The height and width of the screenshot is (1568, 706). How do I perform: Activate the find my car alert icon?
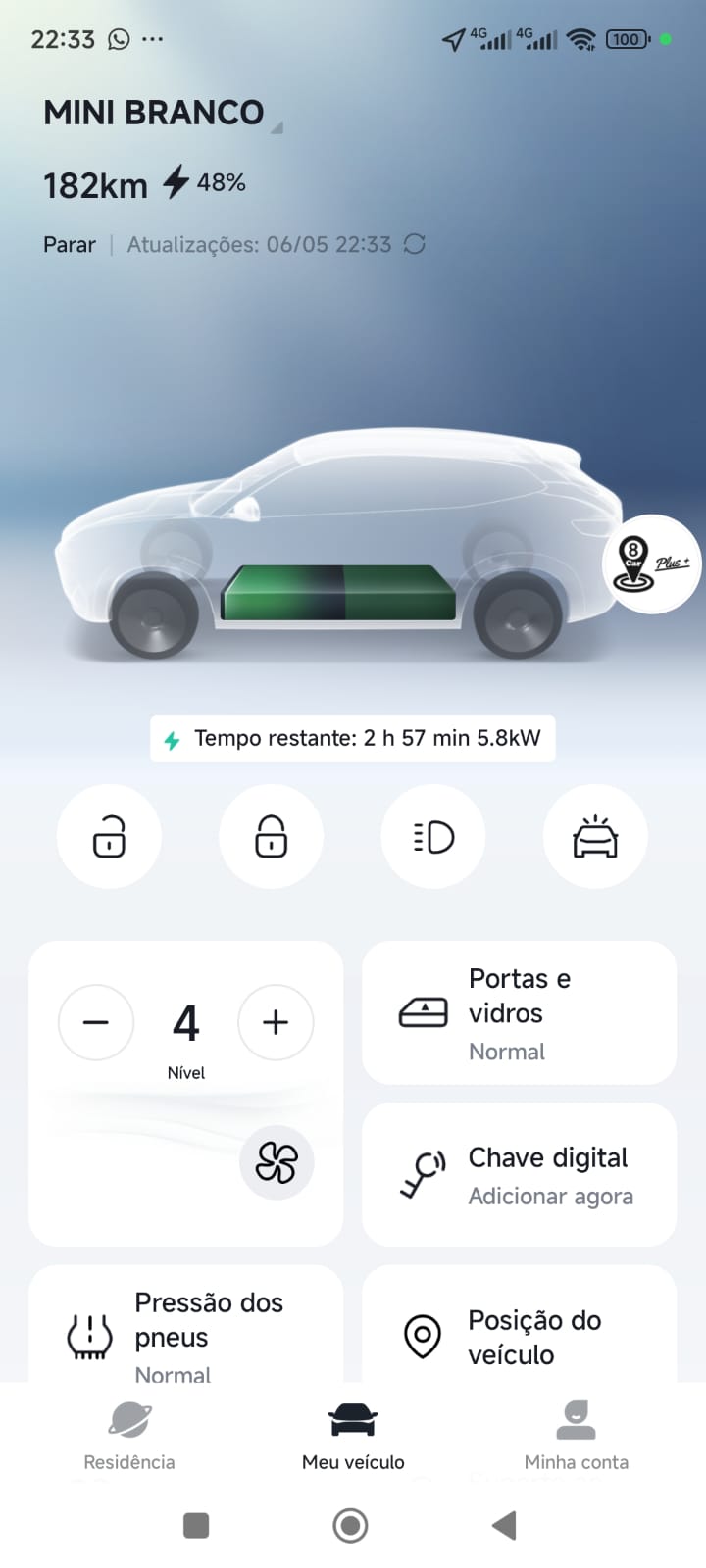(x=595, y=837)
